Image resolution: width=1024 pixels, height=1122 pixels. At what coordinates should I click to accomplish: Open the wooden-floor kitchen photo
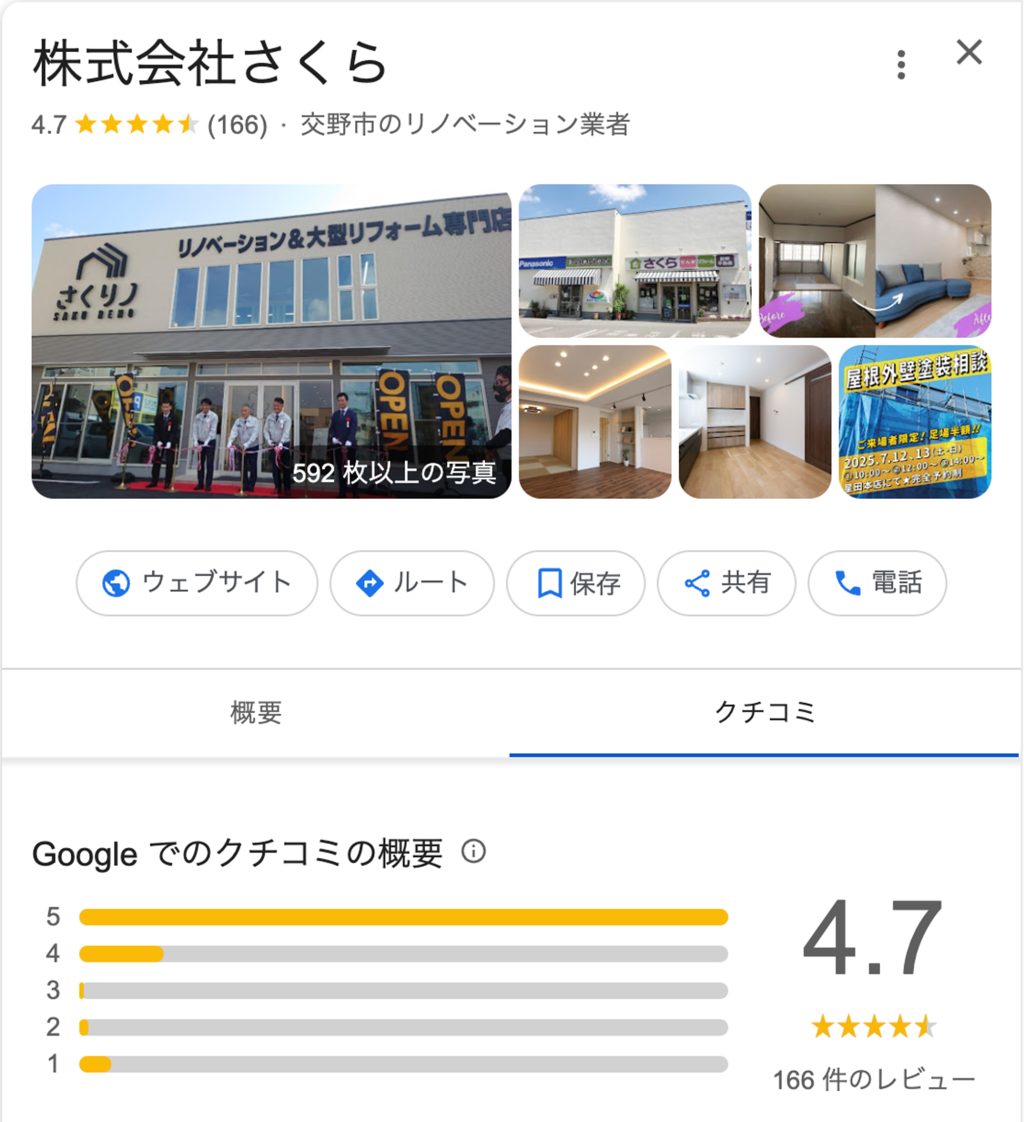point(755,422)
